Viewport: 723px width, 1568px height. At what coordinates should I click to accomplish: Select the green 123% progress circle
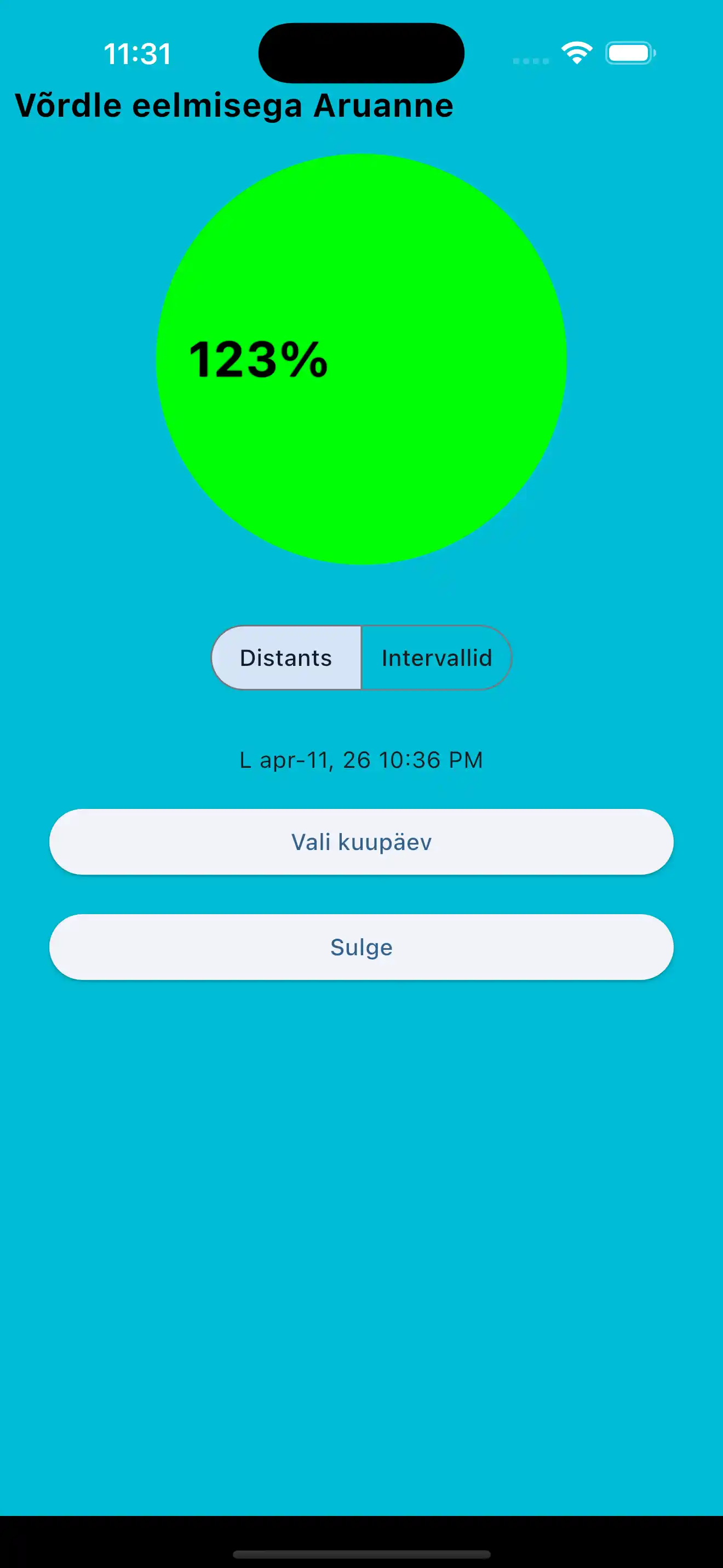(361, 362)
